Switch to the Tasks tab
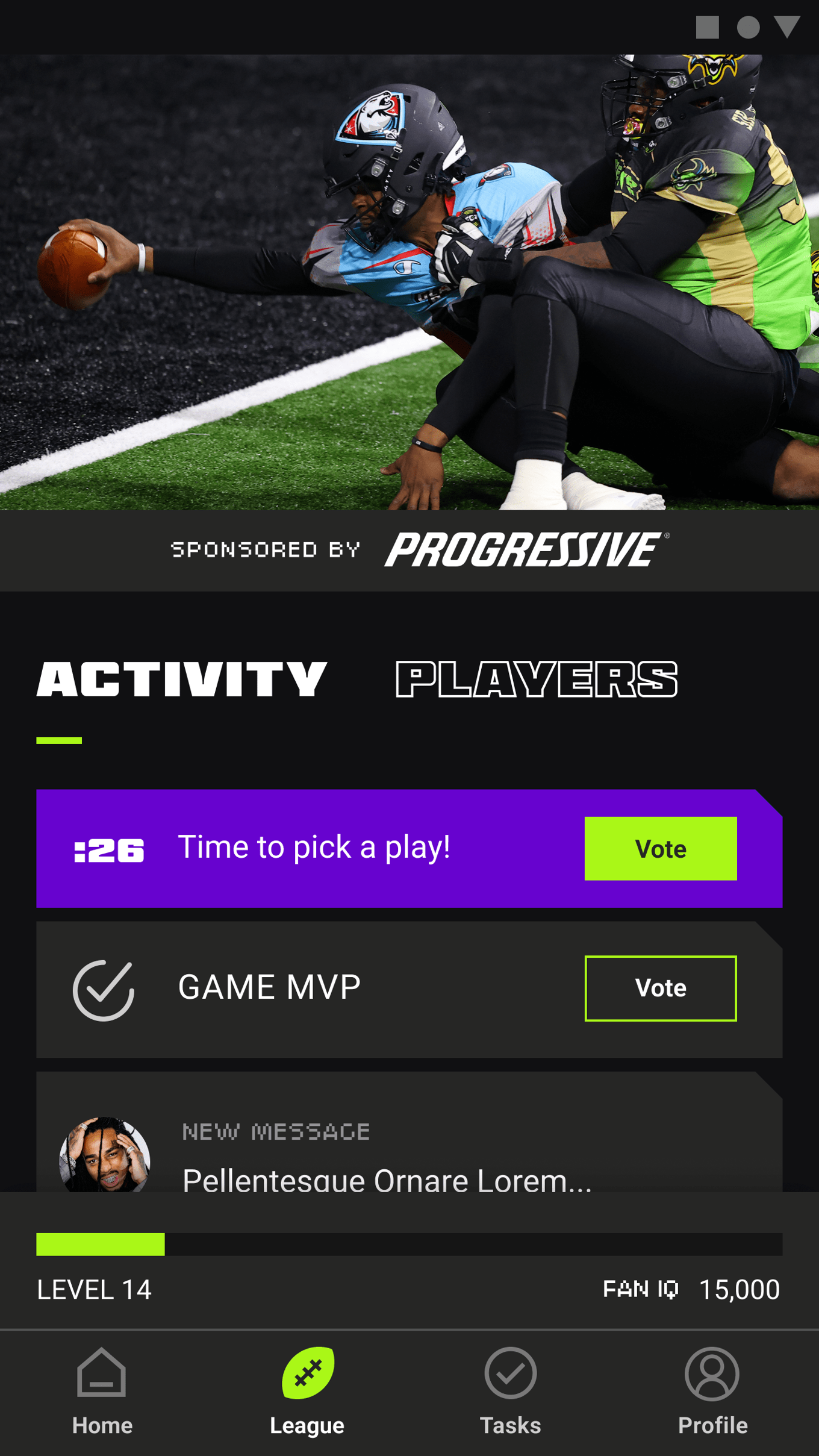 (510, 1392)
